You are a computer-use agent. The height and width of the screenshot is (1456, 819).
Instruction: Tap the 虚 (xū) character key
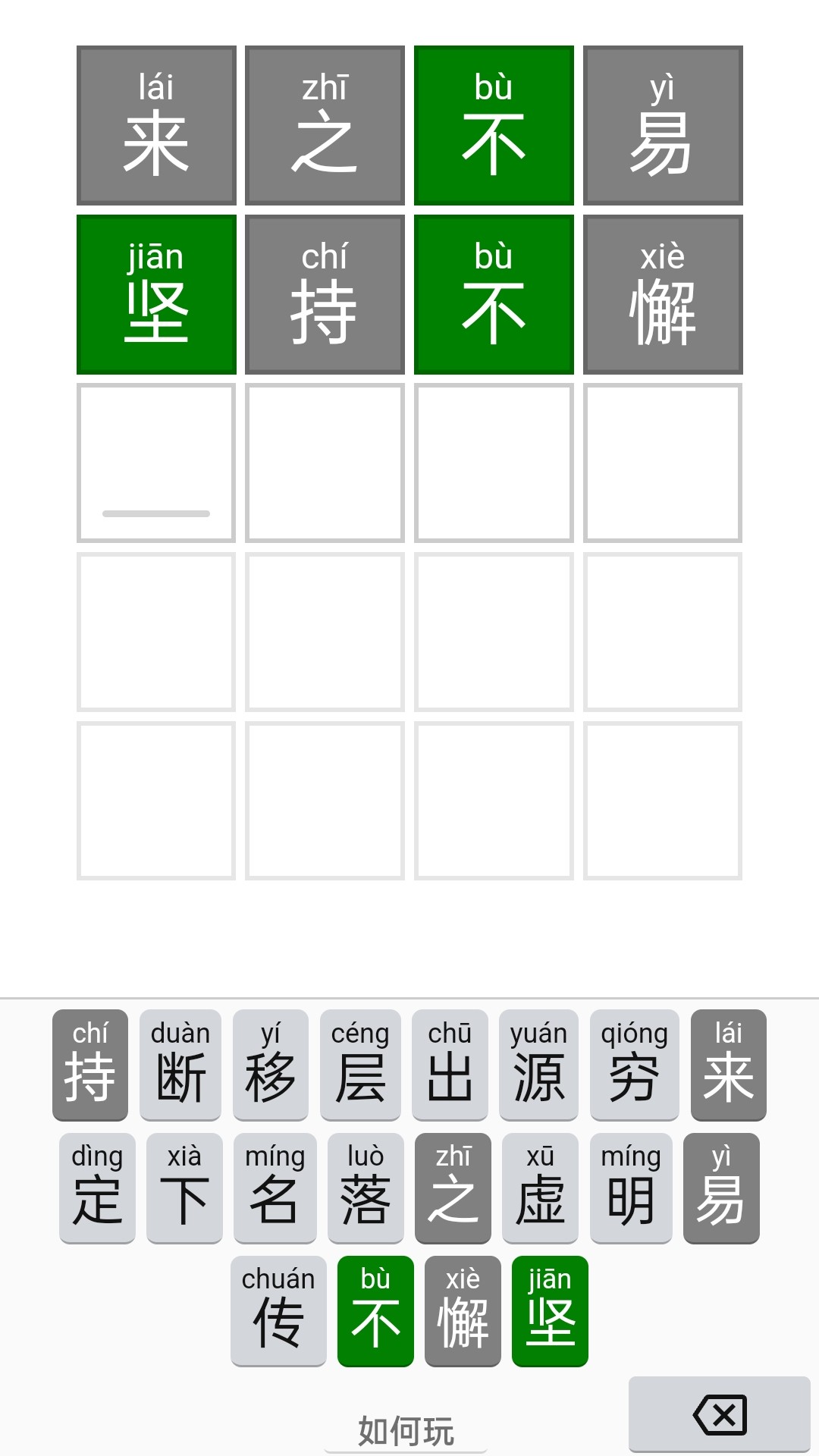(540, 1188)
